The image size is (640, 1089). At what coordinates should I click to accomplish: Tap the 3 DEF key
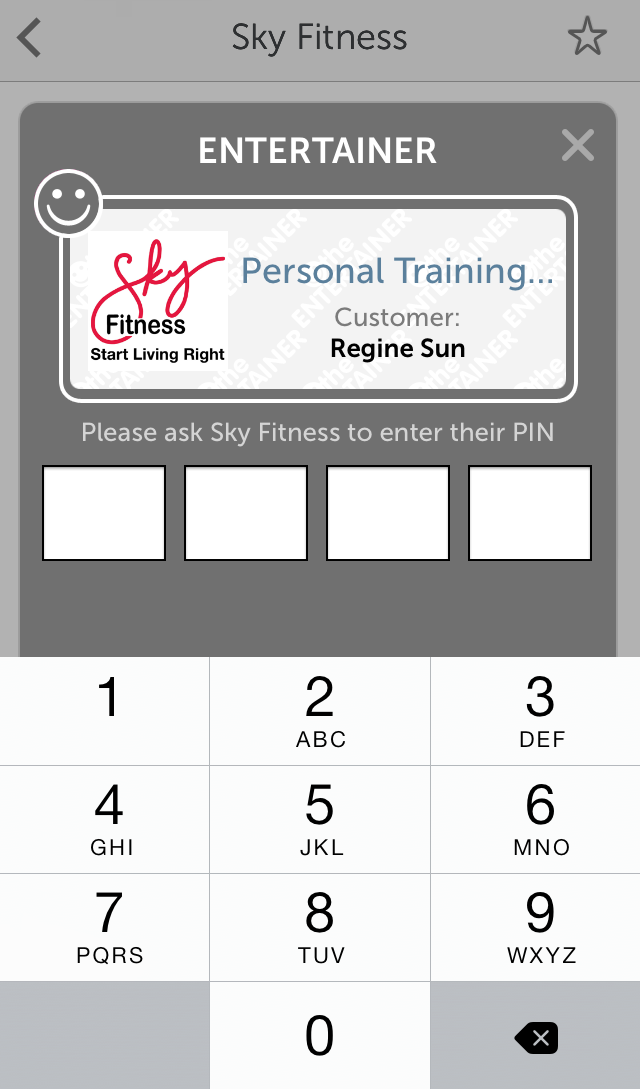536,711
